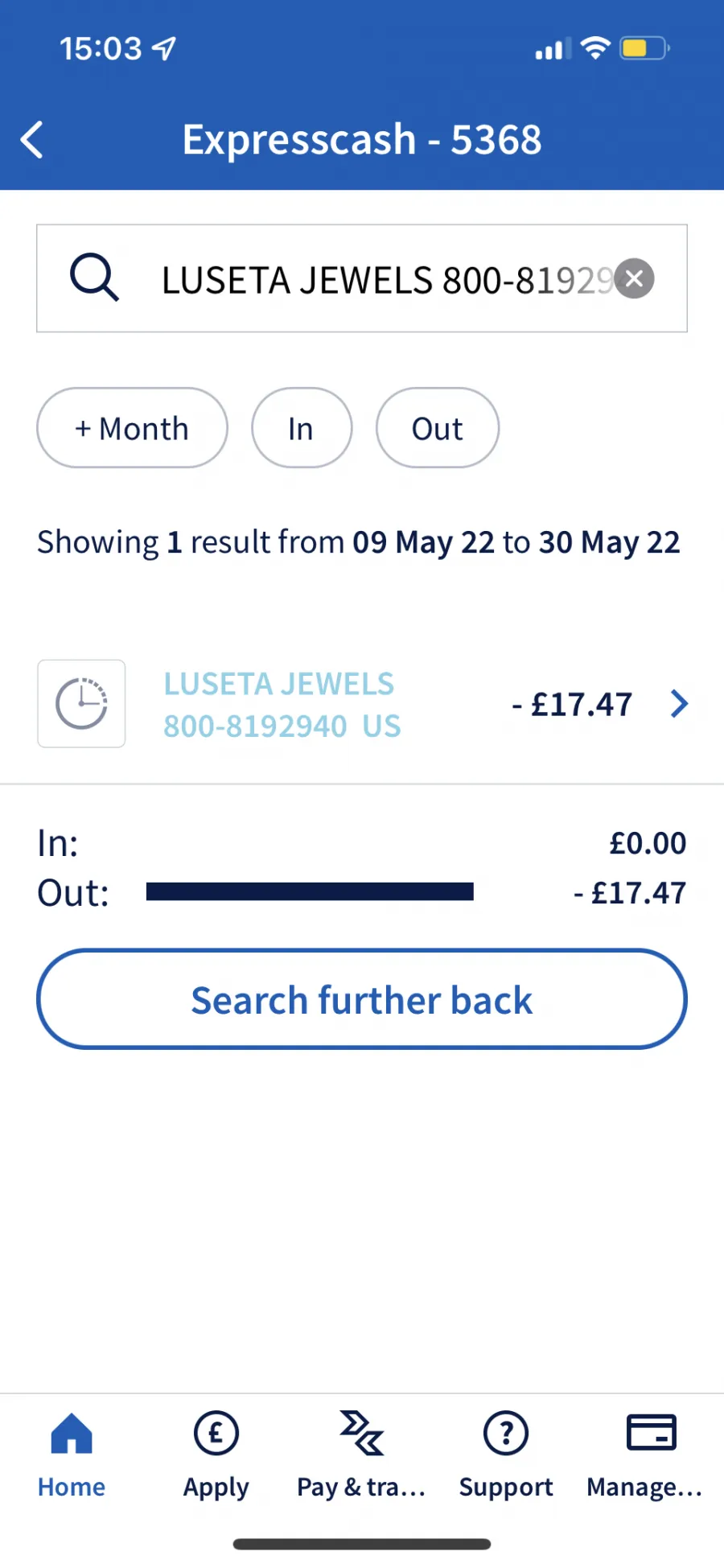Filter by Out transactions

point(438,428)
